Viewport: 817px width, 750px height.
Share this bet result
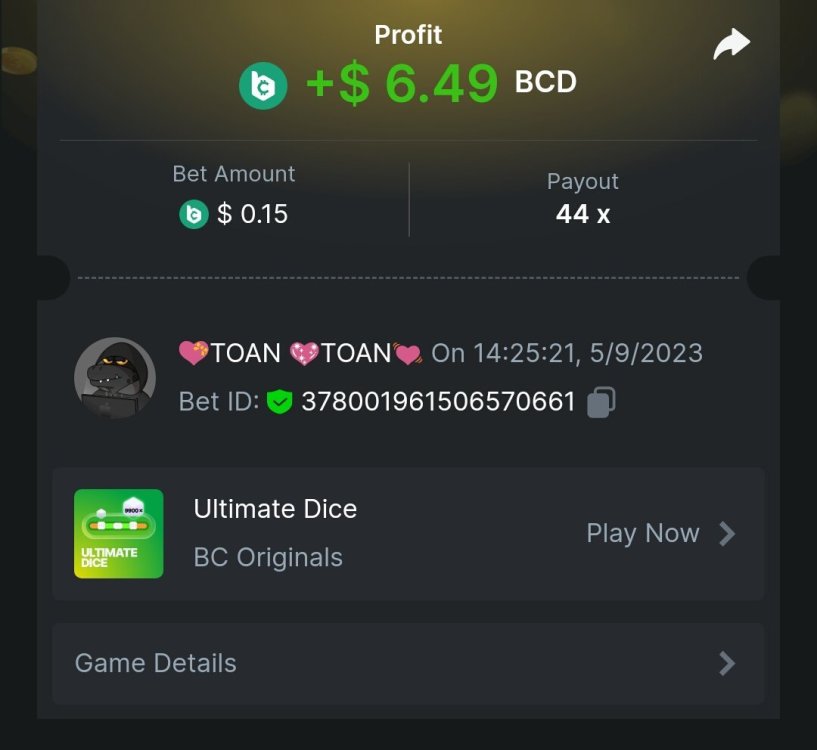(731, 44)
